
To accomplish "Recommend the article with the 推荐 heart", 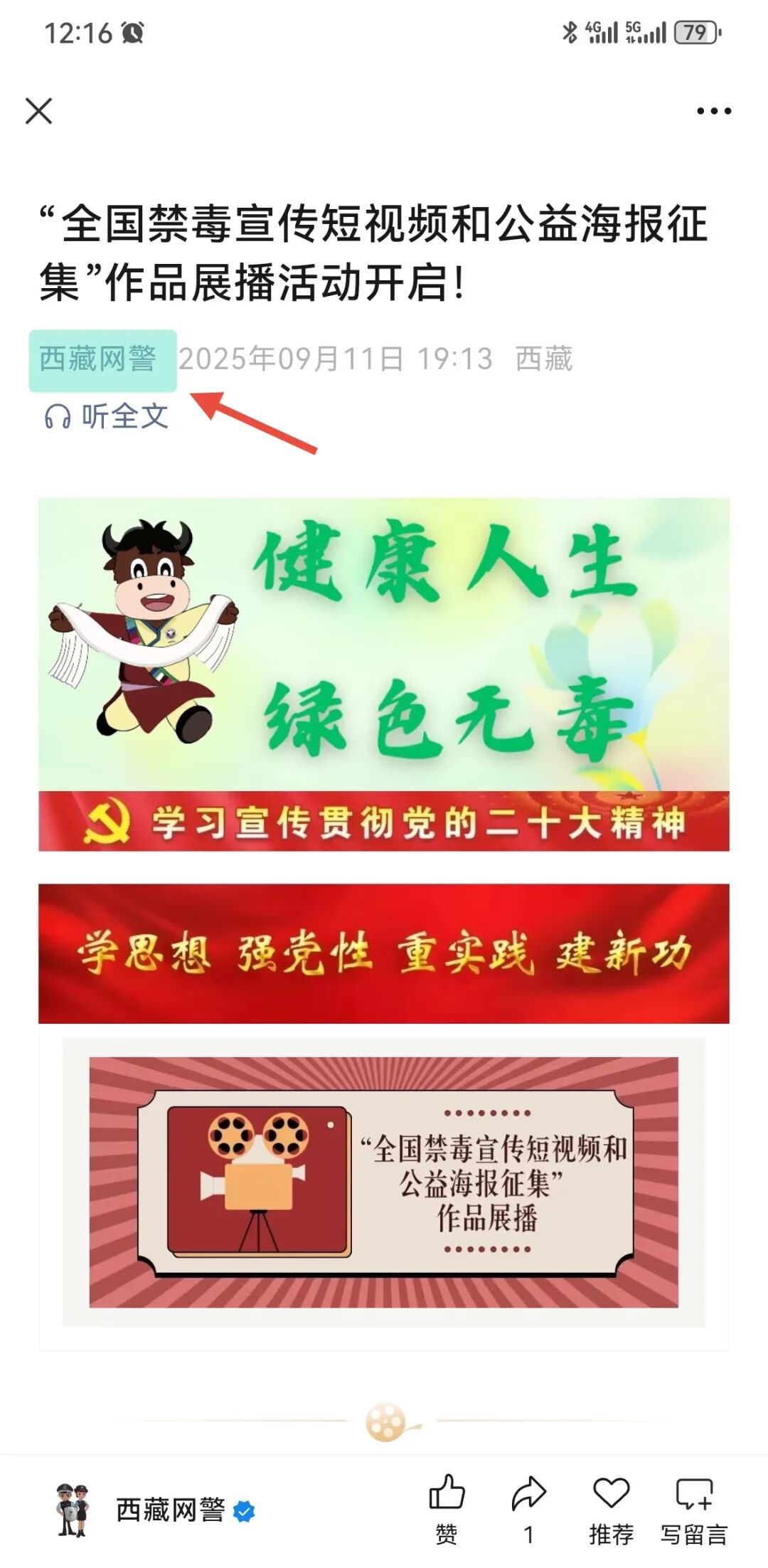I will [611, 1507].
